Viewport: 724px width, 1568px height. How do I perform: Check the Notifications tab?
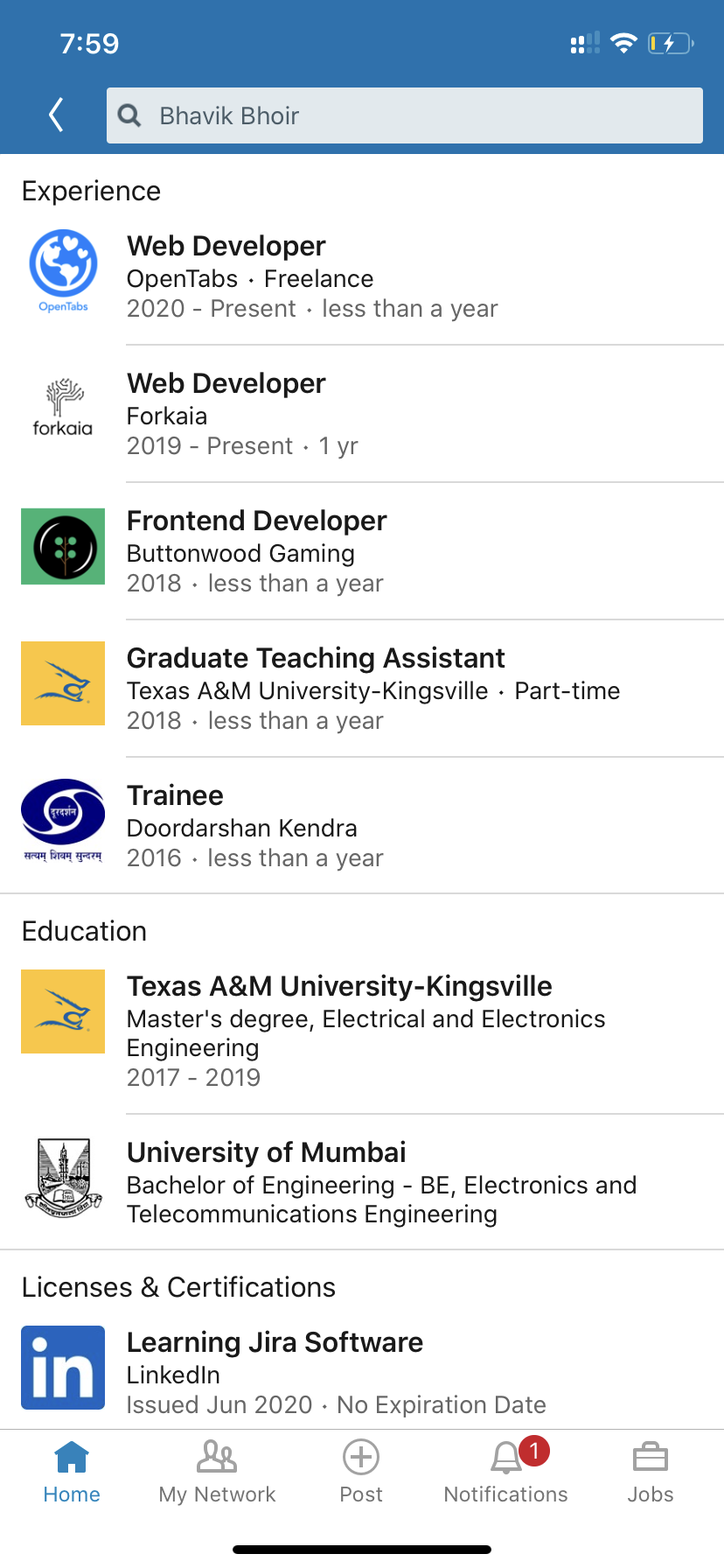(506, 1473)
